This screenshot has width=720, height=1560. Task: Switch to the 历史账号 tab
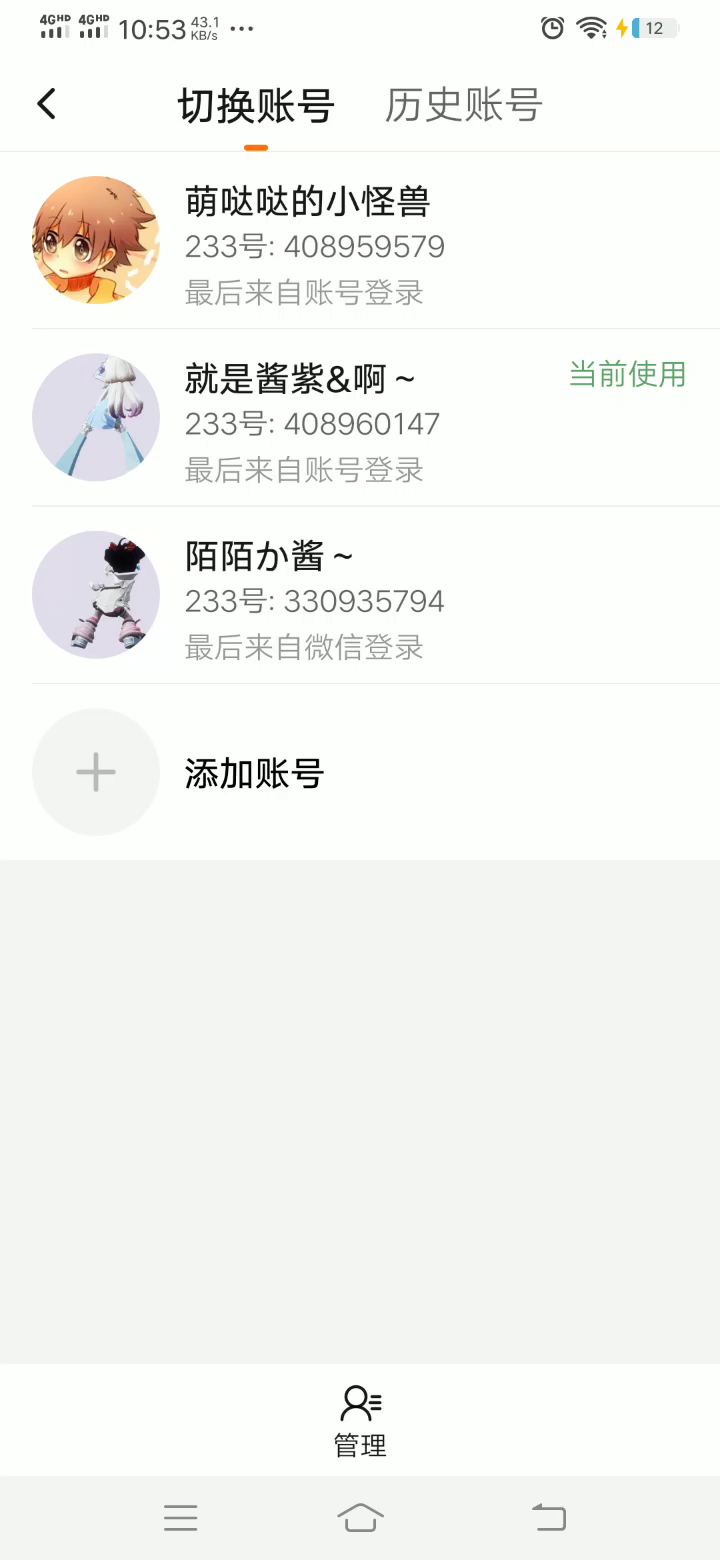coord(463,105)
